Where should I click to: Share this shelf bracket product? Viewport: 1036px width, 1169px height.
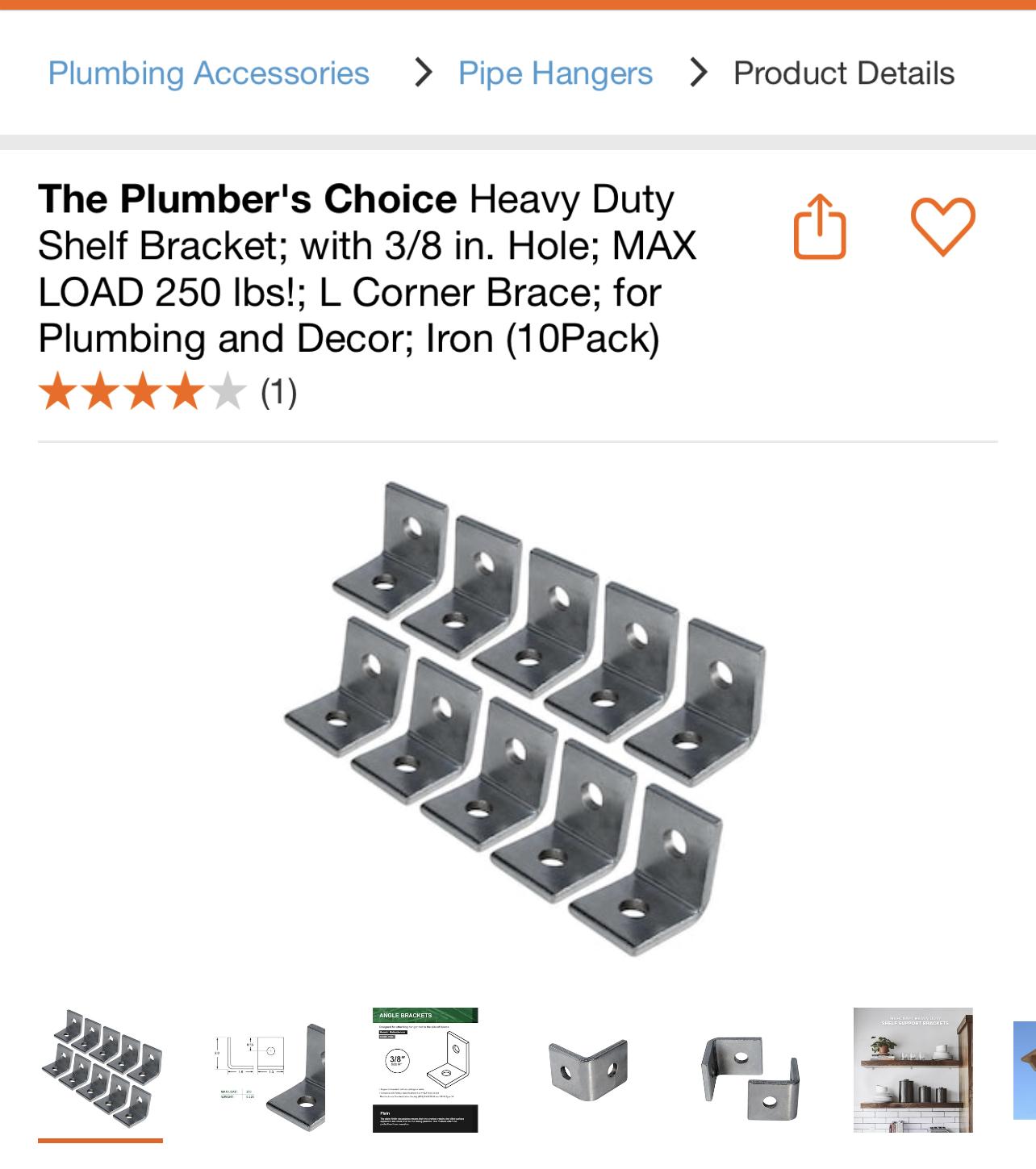tap(820, 227)
